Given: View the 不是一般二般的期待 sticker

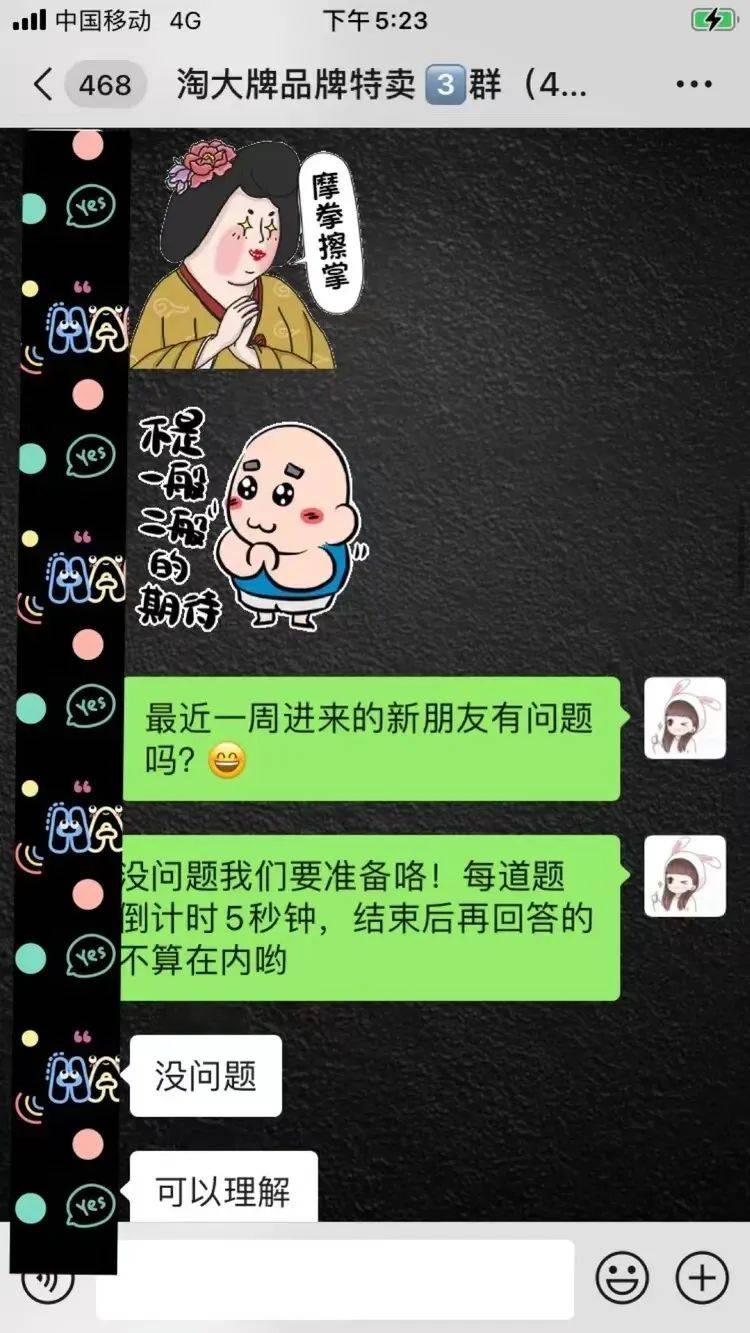Looking at the screenshot, I should click(248, 522).
